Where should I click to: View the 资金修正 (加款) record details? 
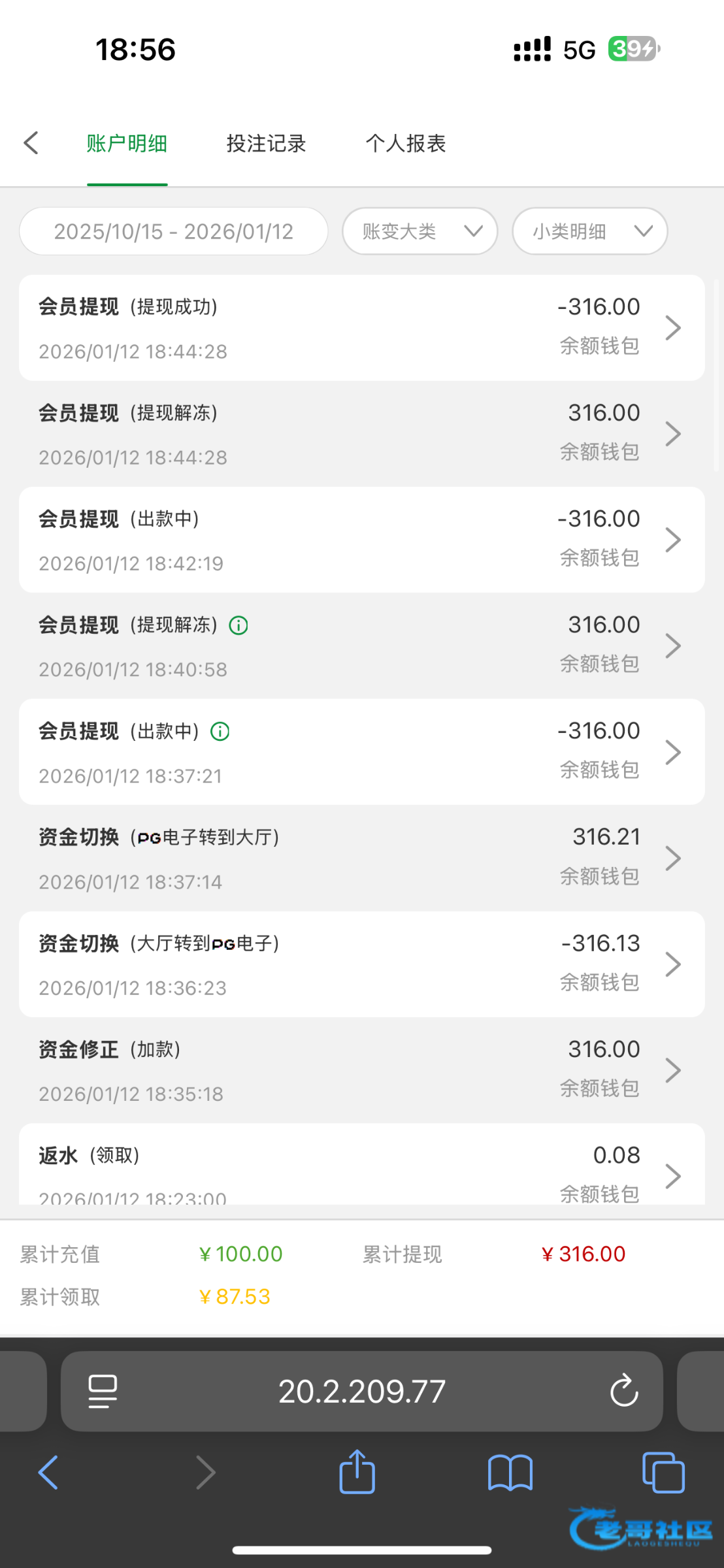tap(361, 1070)
